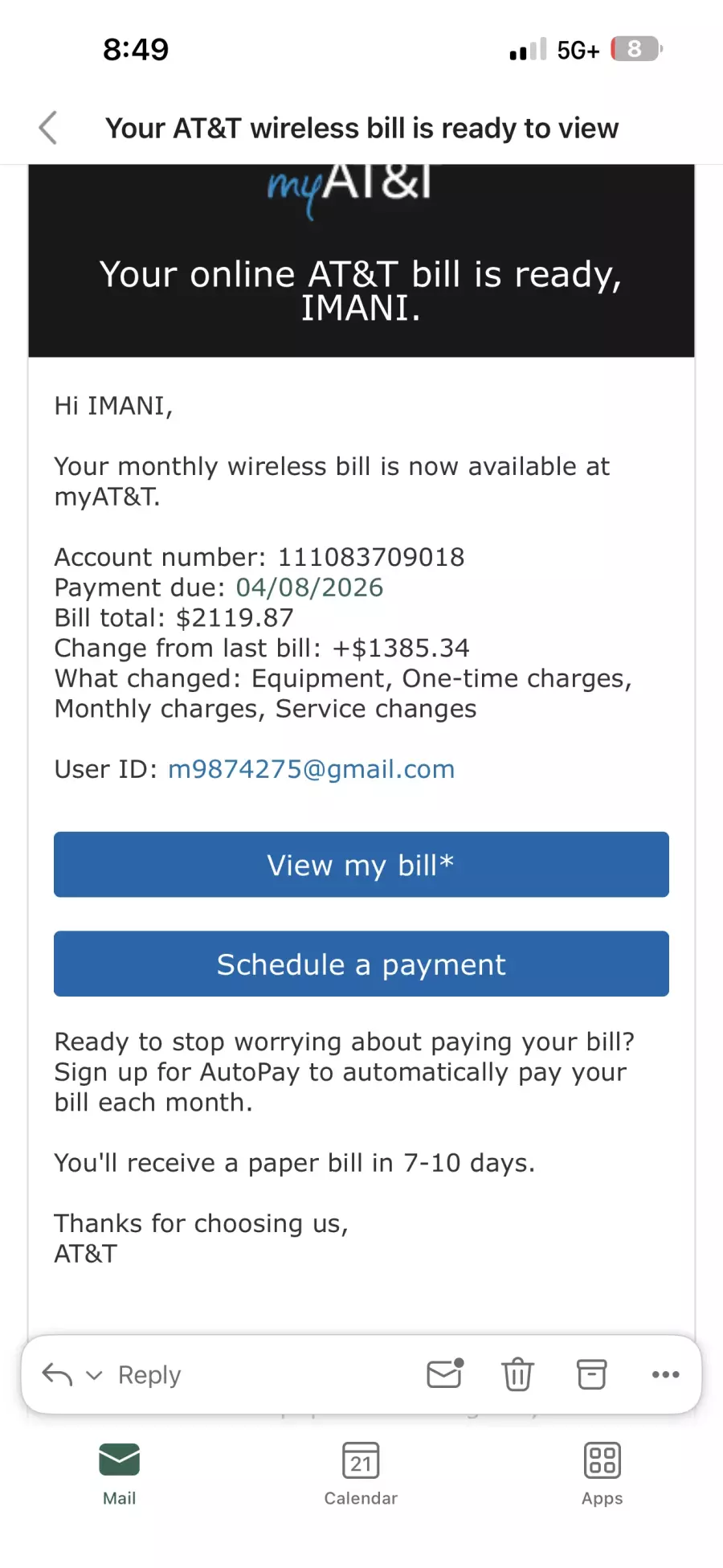Viewport: 723px width, 1568px height.
Task: Open the payment due date link
Action: [x=309, y=587]
